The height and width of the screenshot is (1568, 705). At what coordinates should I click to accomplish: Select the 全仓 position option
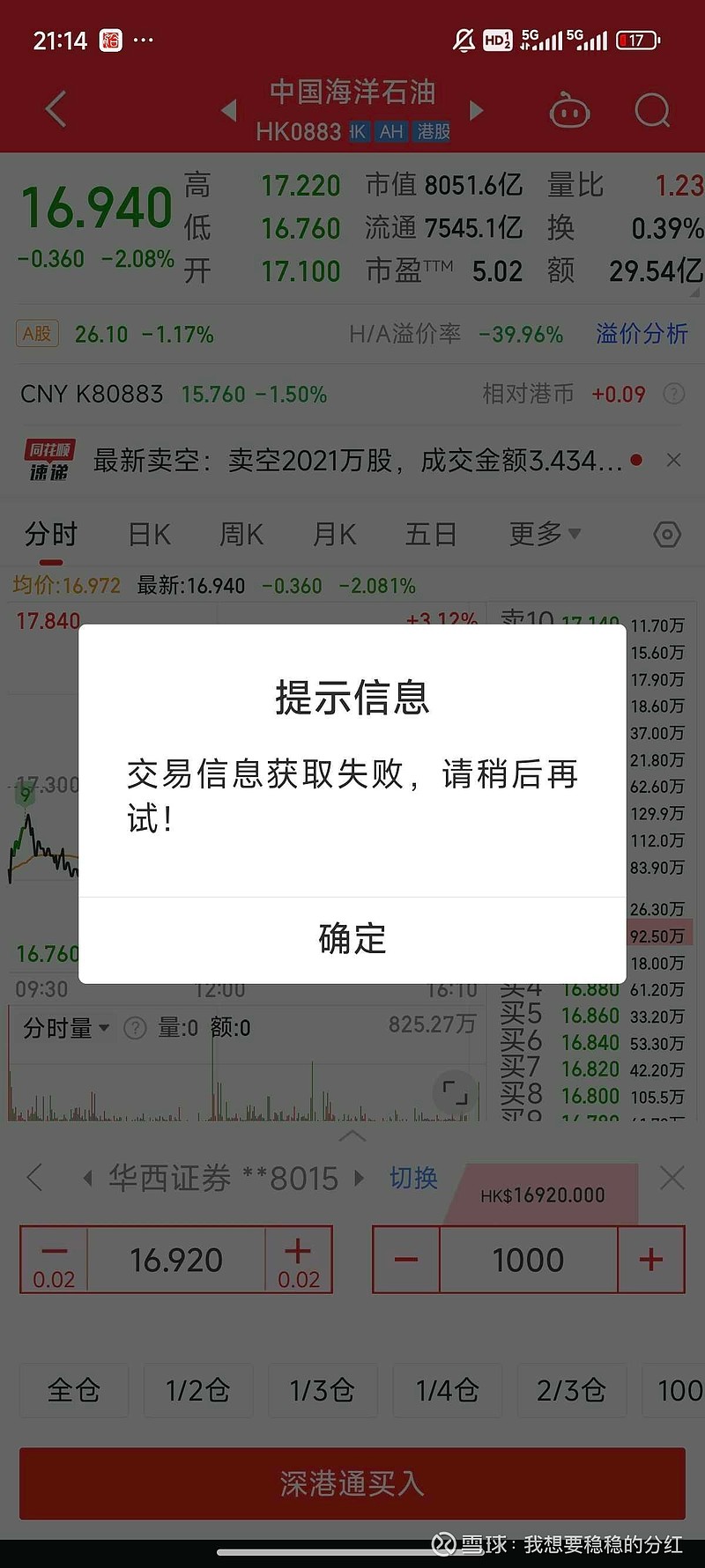pos(73,1390)
